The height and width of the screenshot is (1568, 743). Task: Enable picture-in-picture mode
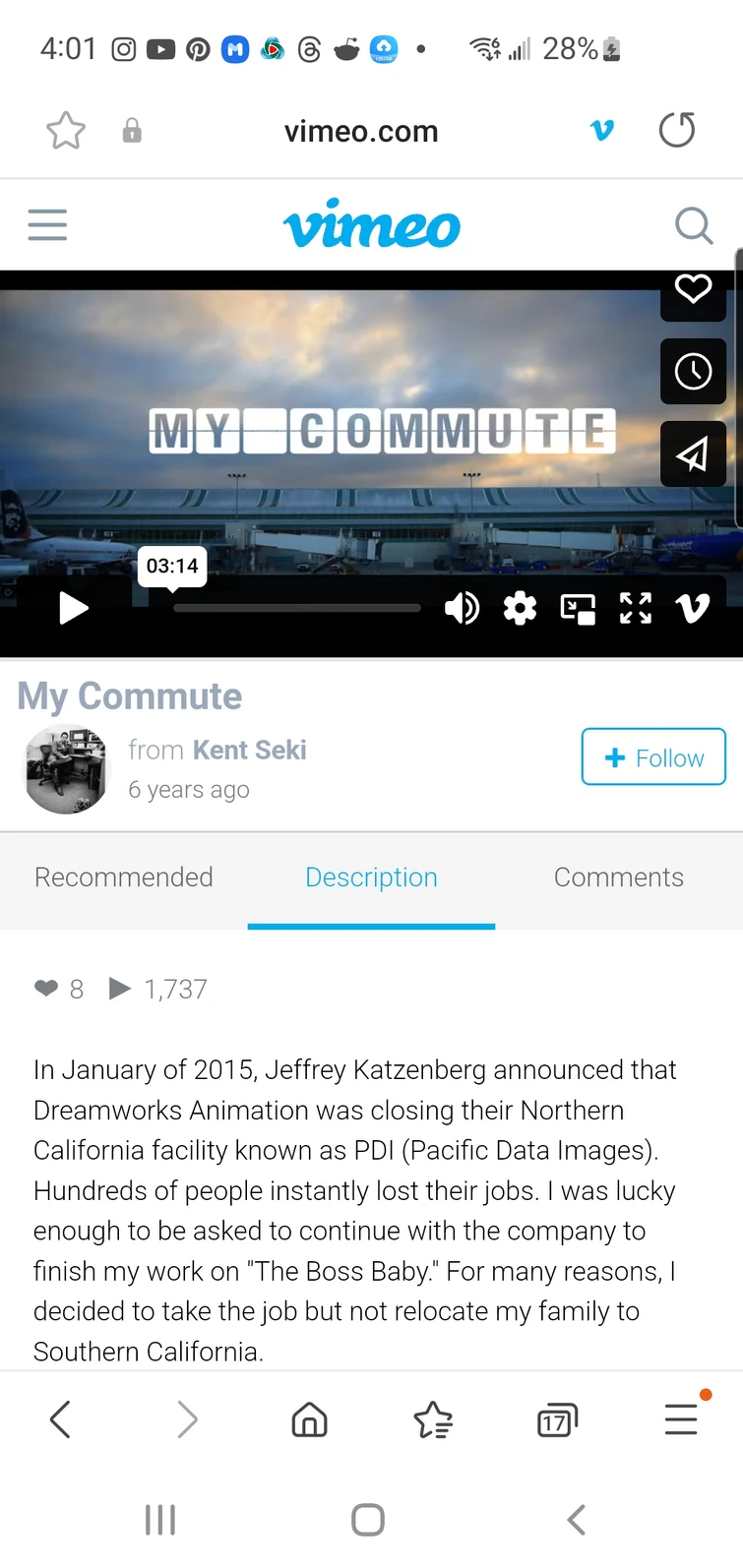pyautogui.click(x=578, y=609)
